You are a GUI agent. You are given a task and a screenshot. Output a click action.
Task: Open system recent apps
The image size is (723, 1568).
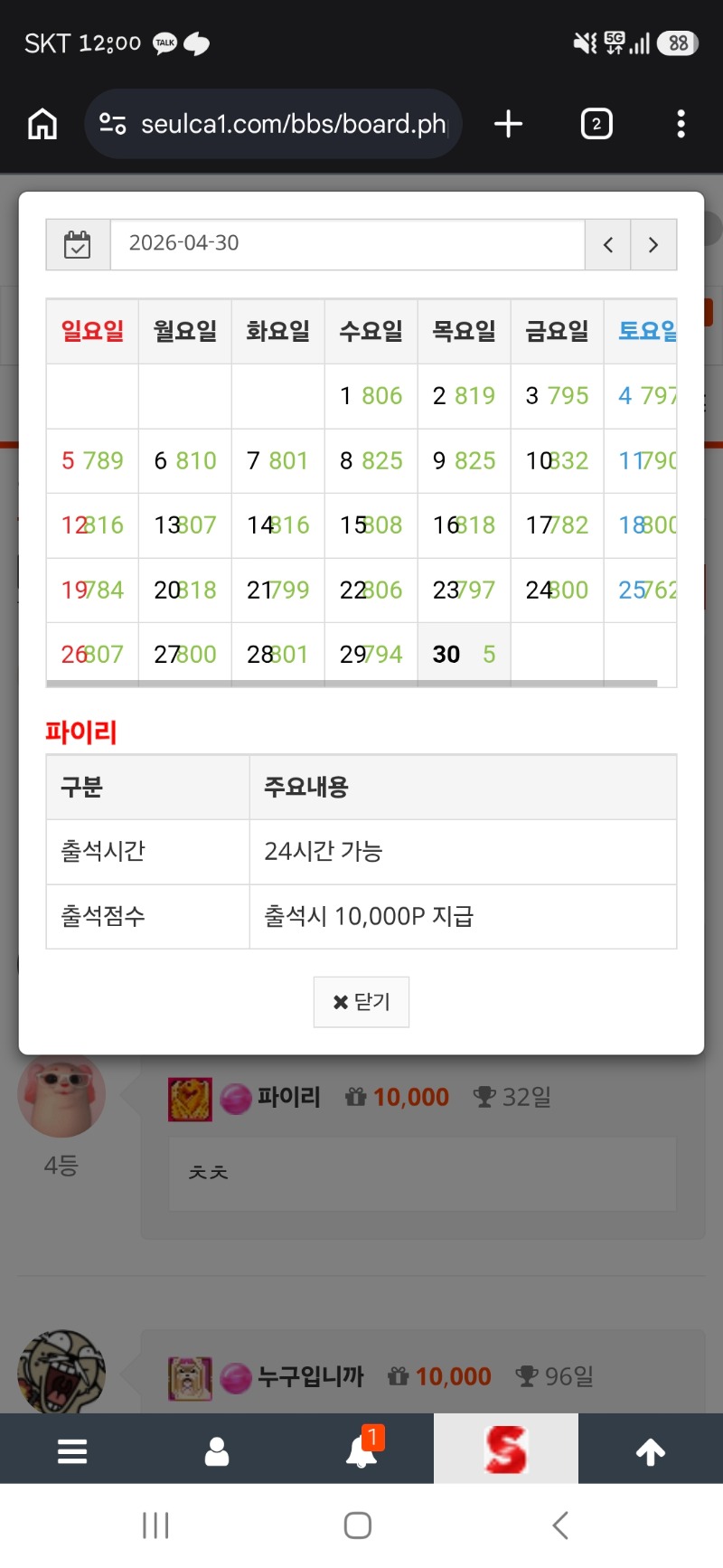click(155, 1525)
